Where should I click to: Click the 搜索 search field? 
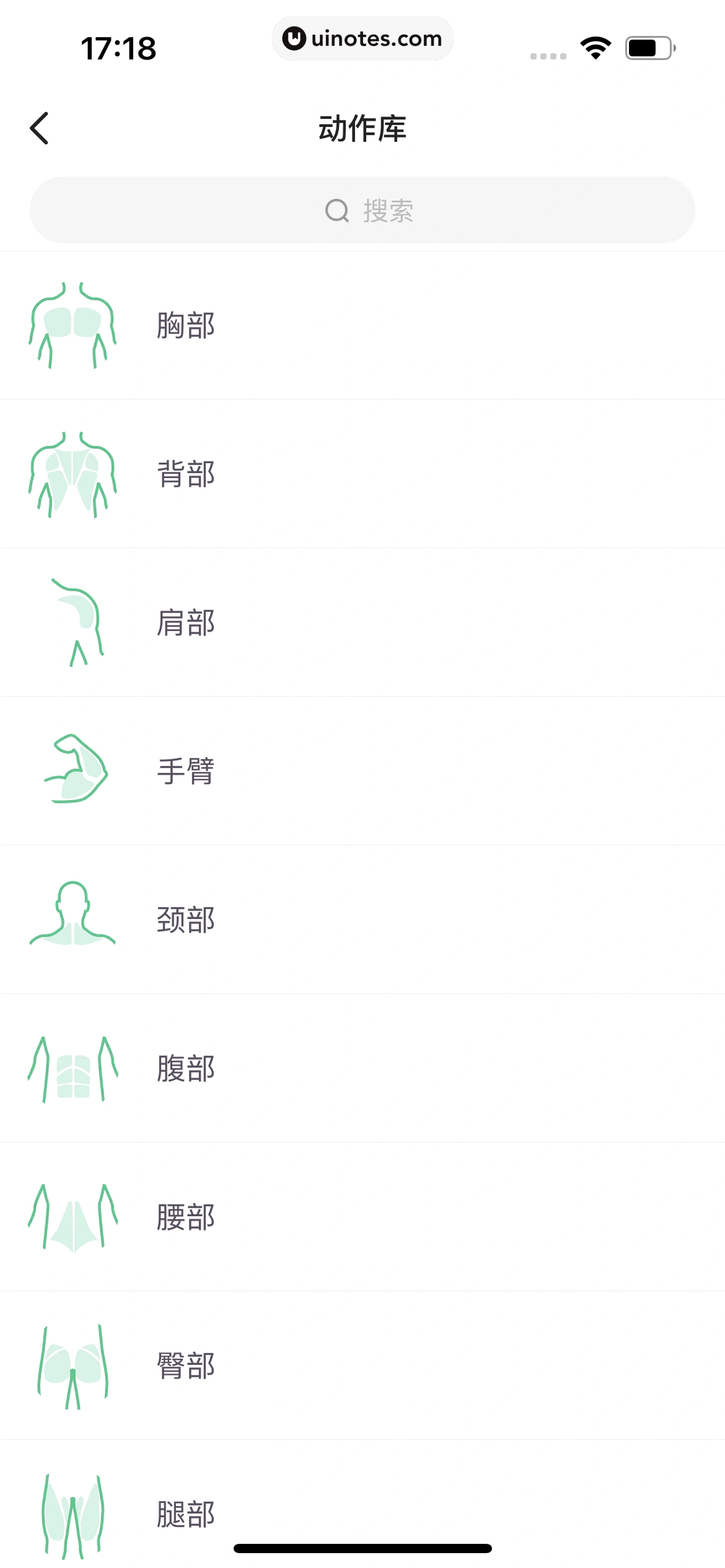[x=362, y=210]
